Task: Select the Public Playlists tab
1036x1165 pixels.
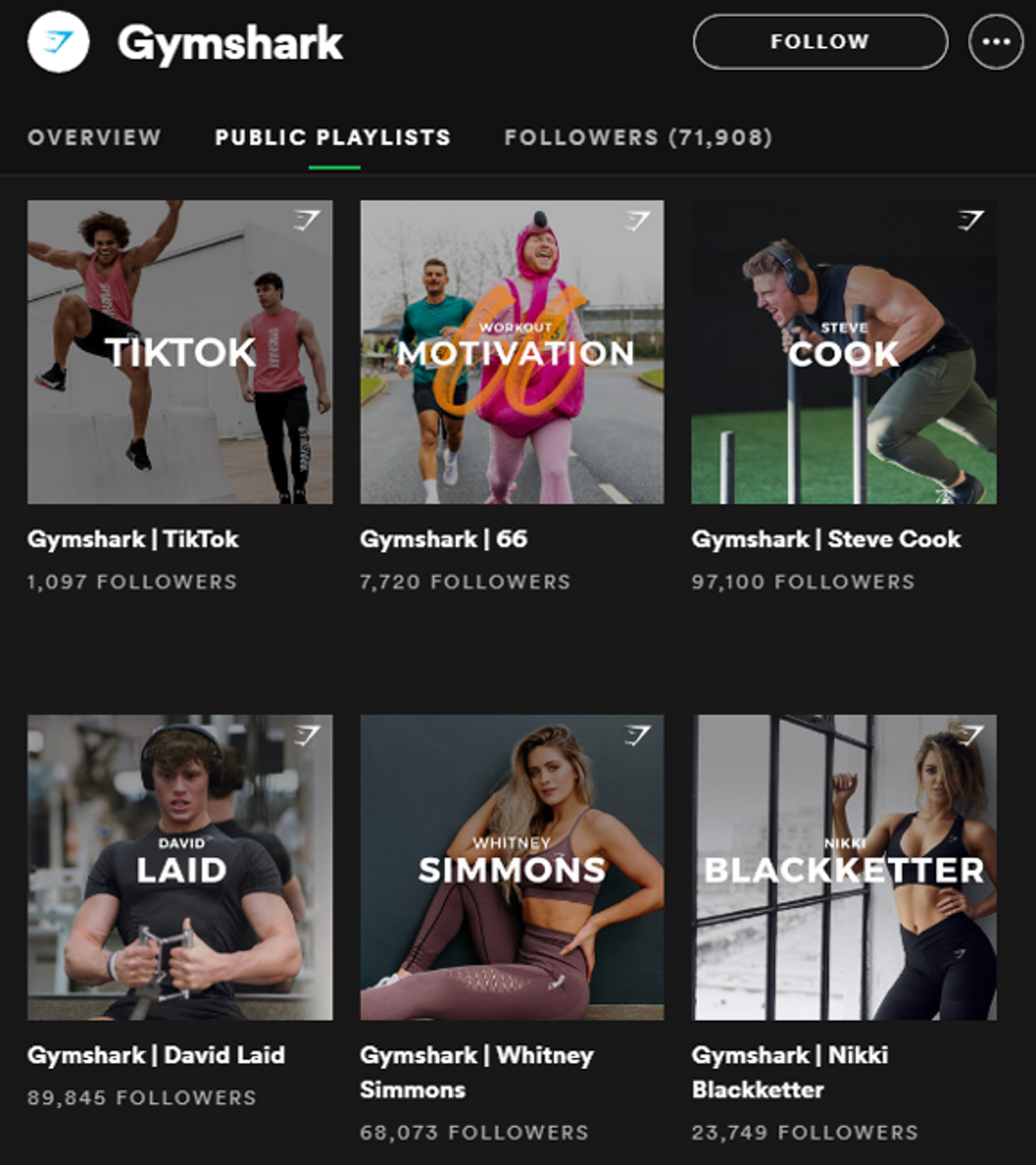Action: click(333, 137)
